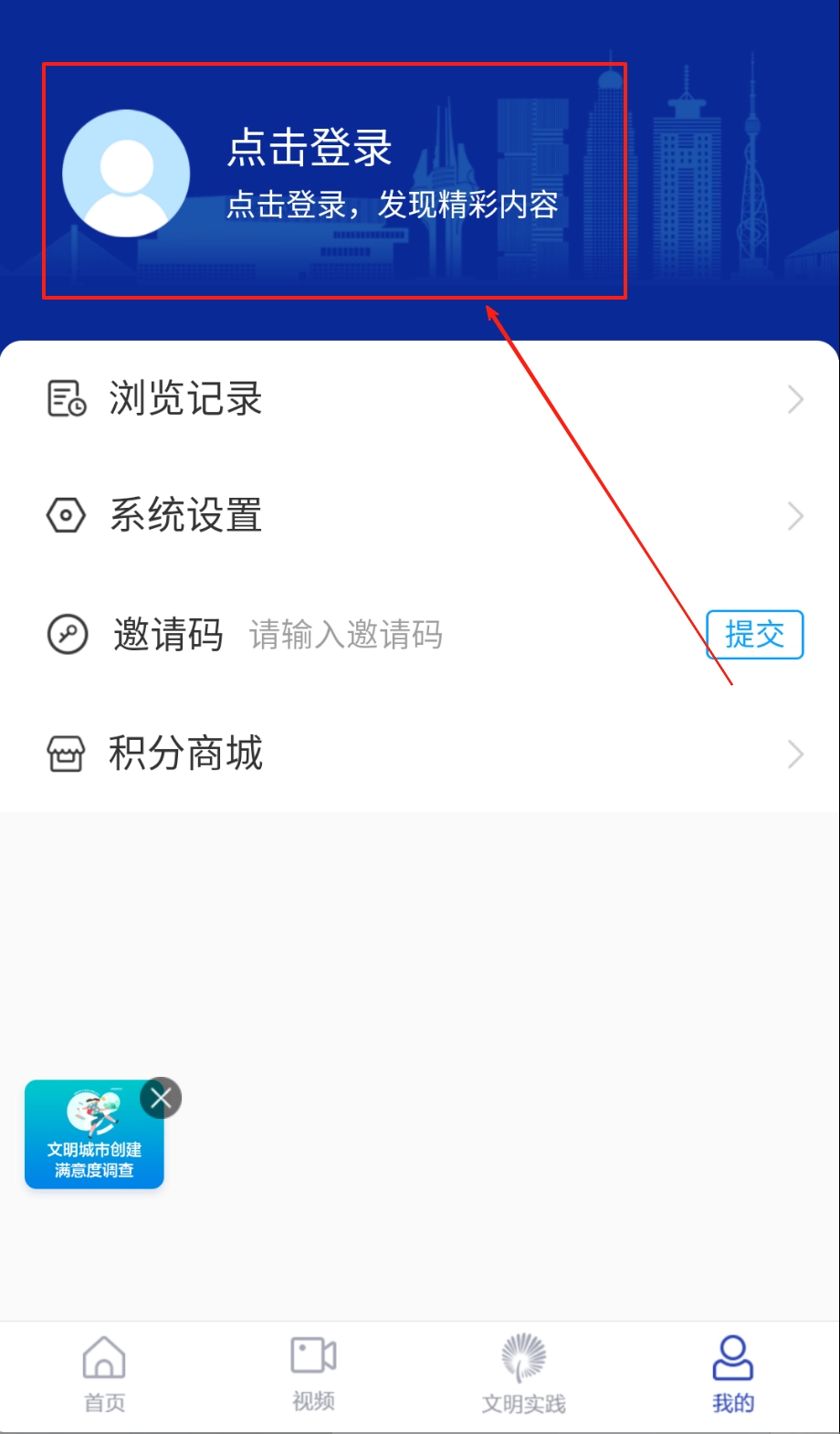Click the circular avatar placeholder image

pos(125,173)
